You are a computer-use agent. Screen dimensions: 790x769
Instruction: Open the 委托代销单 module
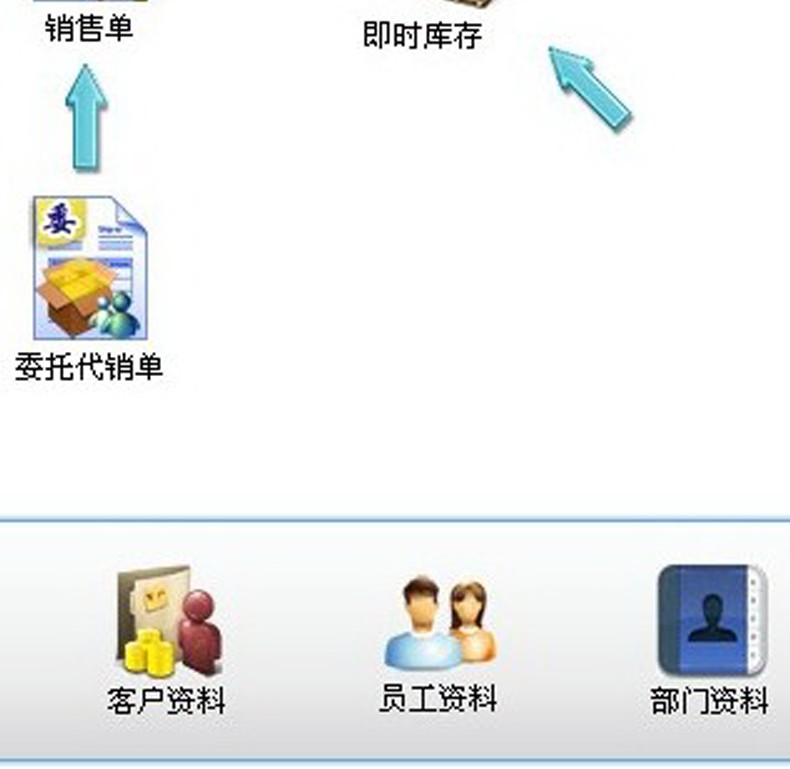point(90,268)
